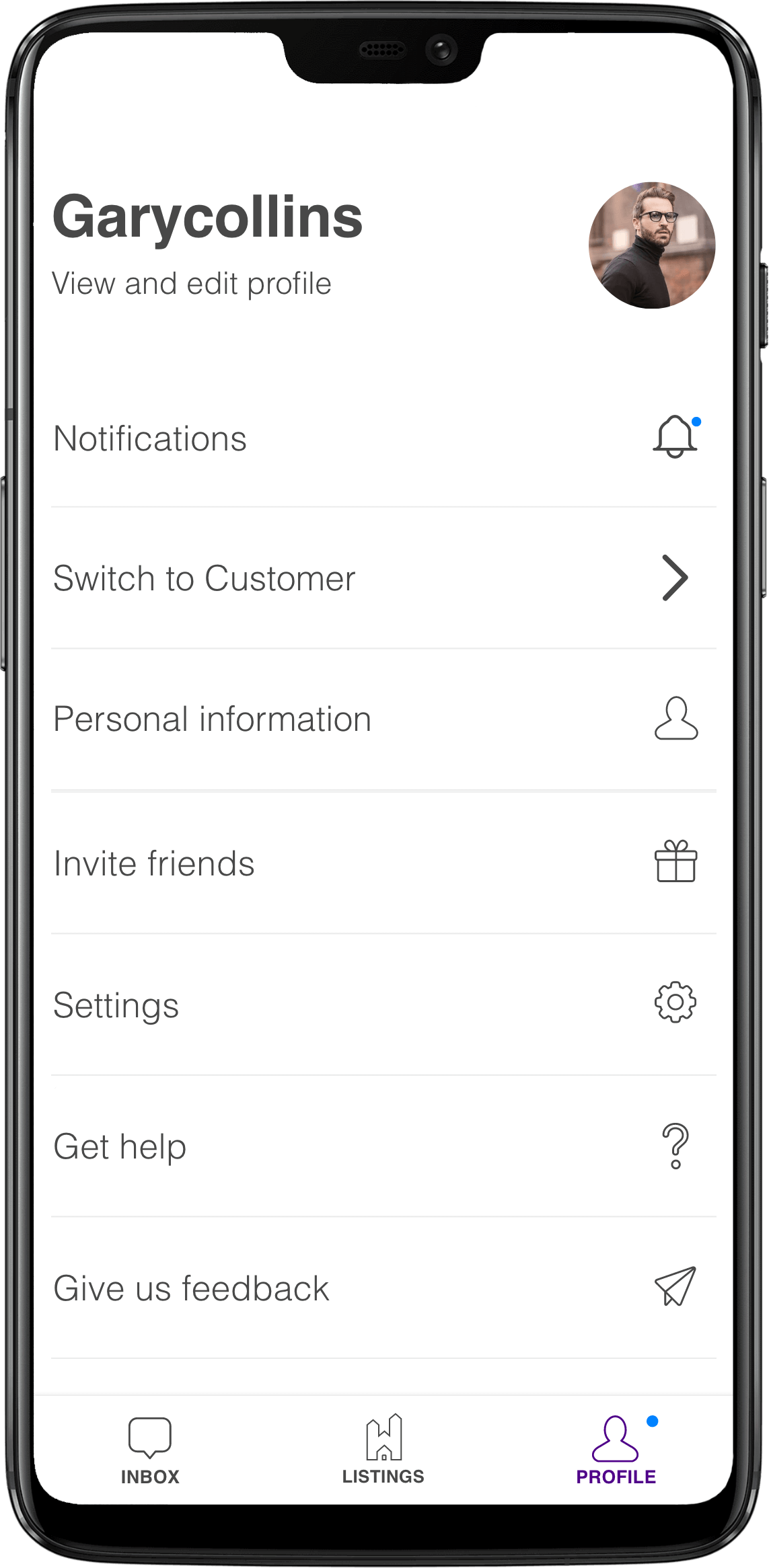769x1568 pixels.
Task: Tap Garycollins' profile photo
Action: coord(651,245)
